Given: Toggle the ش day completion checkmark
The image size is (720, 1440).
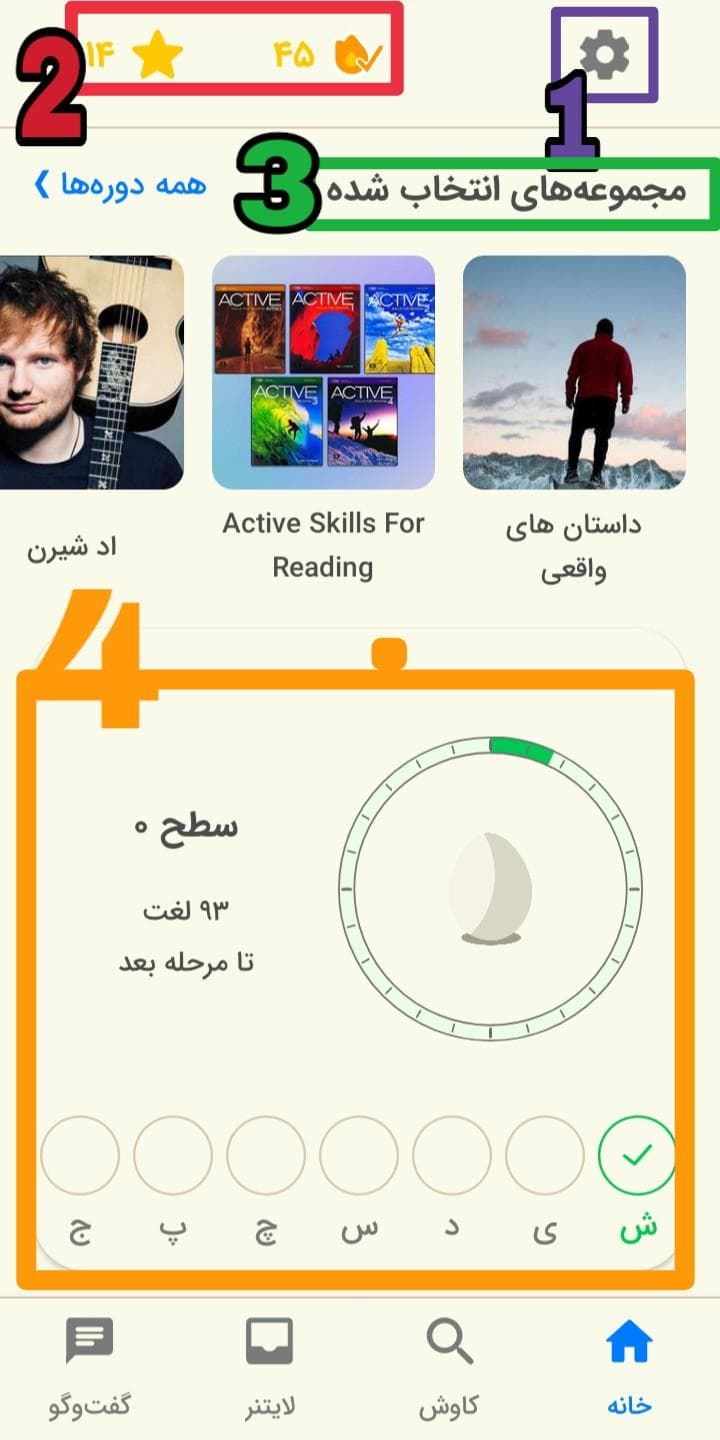Looking at the screenshot, I should coord(635,1155).
